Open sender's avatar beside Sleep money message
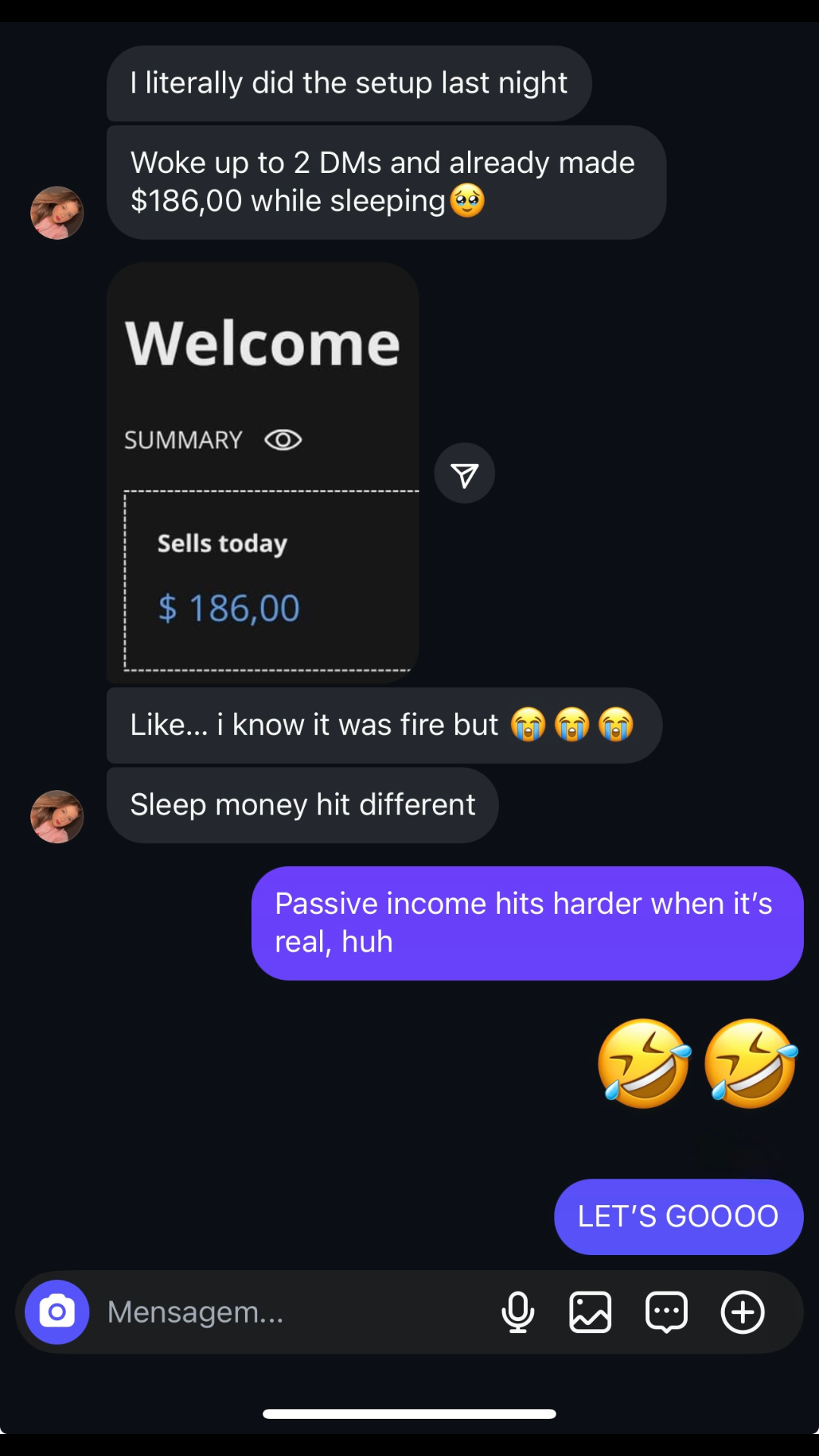This screenshot has height=1456, width=819. (x=57, y=817)
